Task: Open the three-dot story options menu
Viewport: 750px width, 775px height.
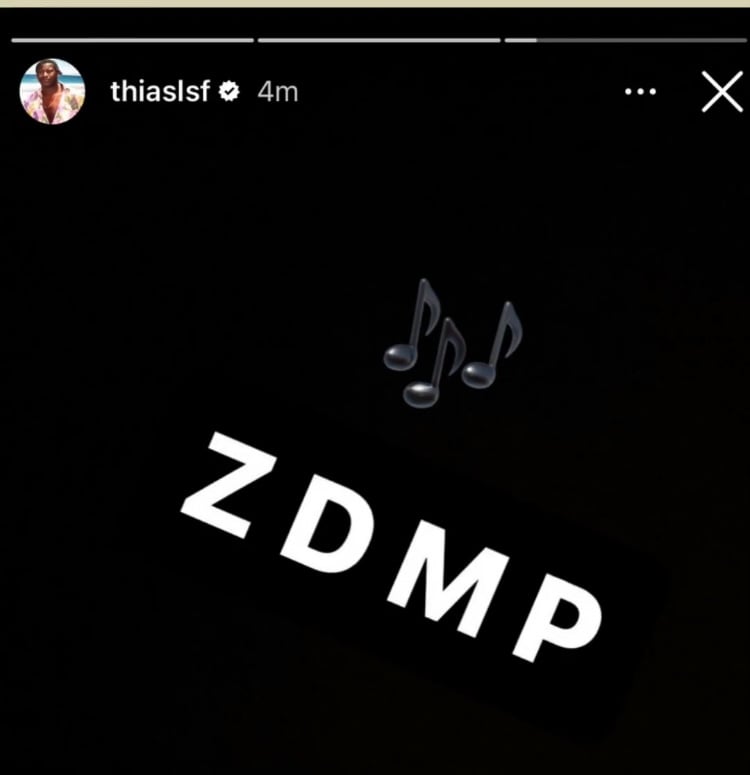Action: (x=640, y=92)
